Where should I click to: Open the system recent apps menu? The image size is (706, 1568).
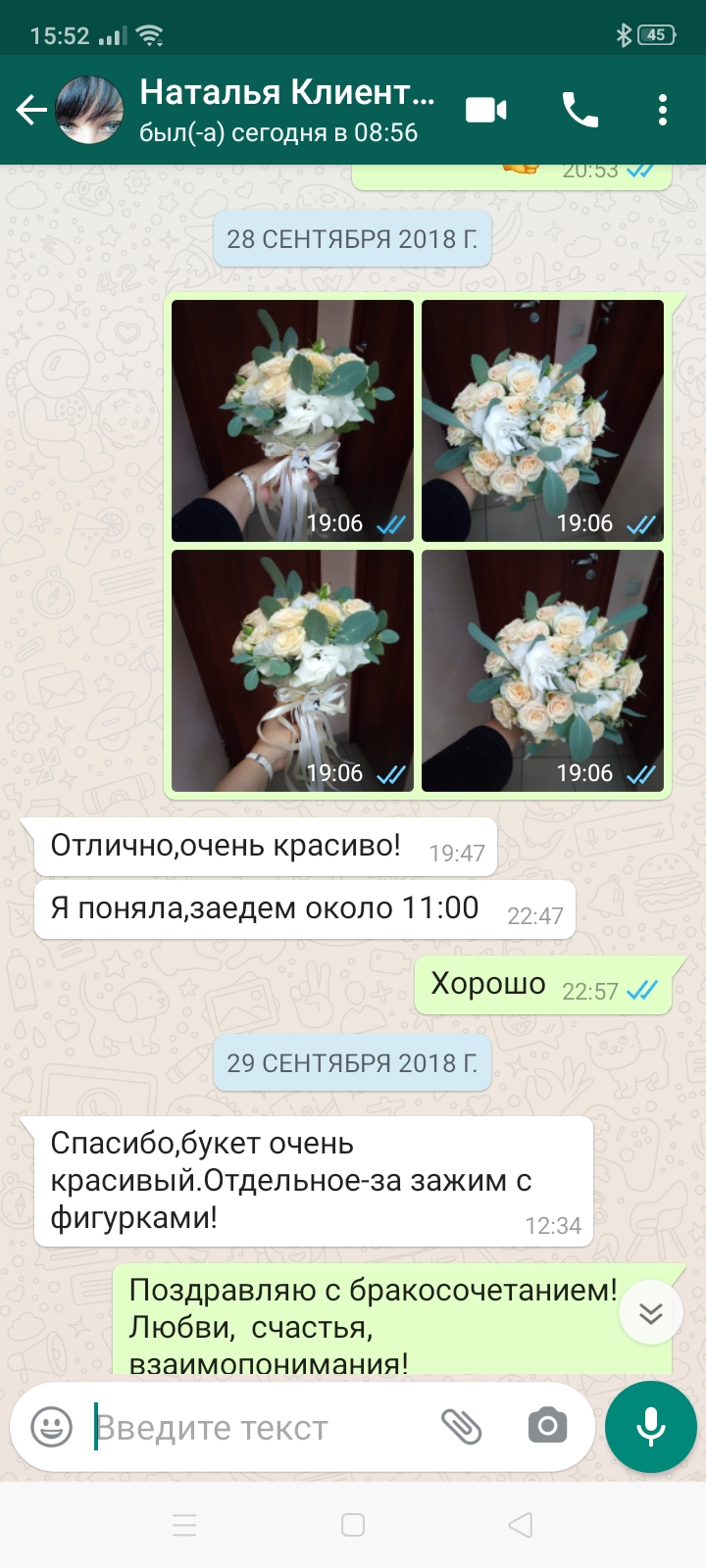[184, 1525]
